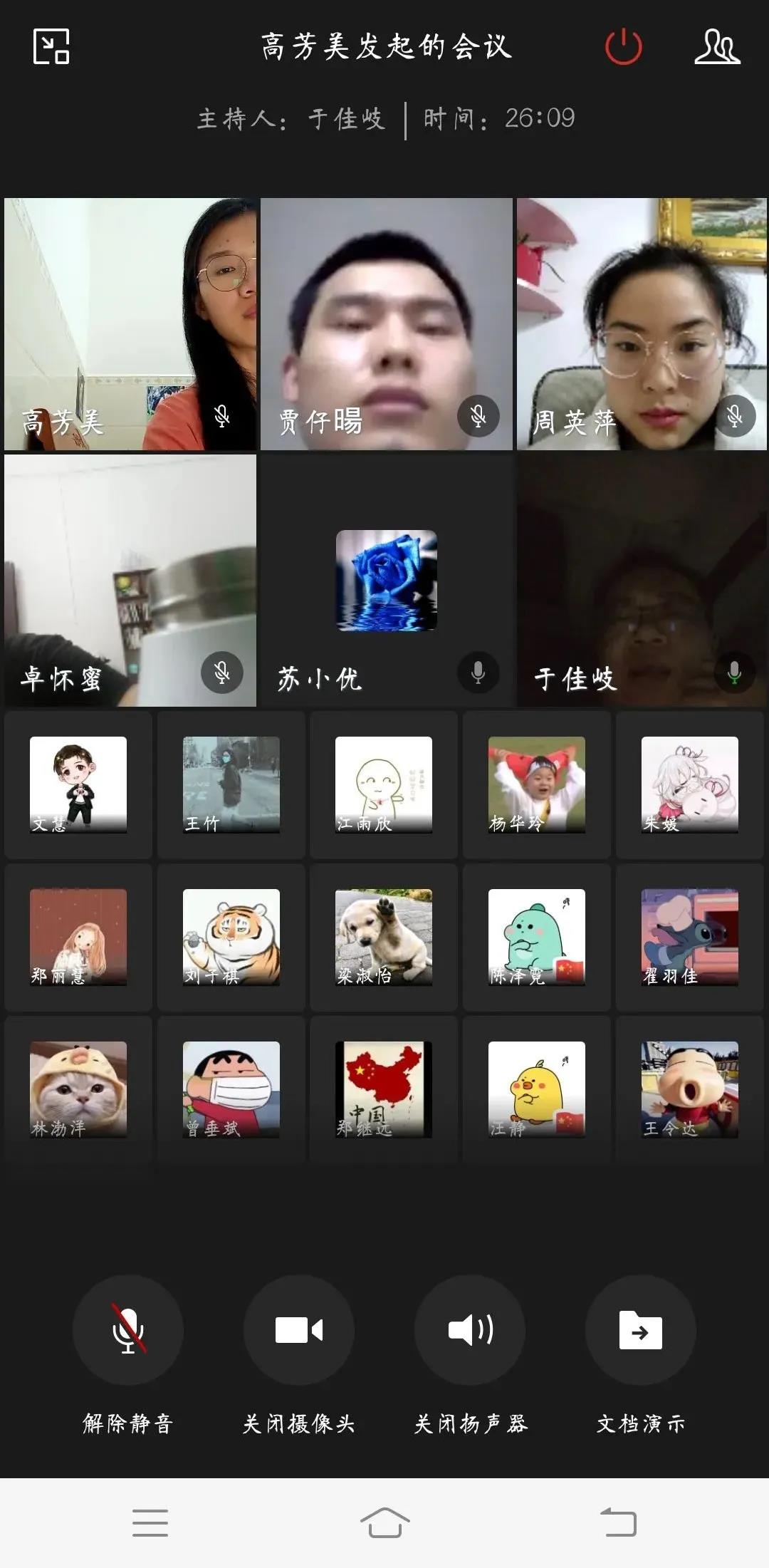769x1568 pixels.
Task: Go to the system home screen
Action: click(x=384, y=1522)
